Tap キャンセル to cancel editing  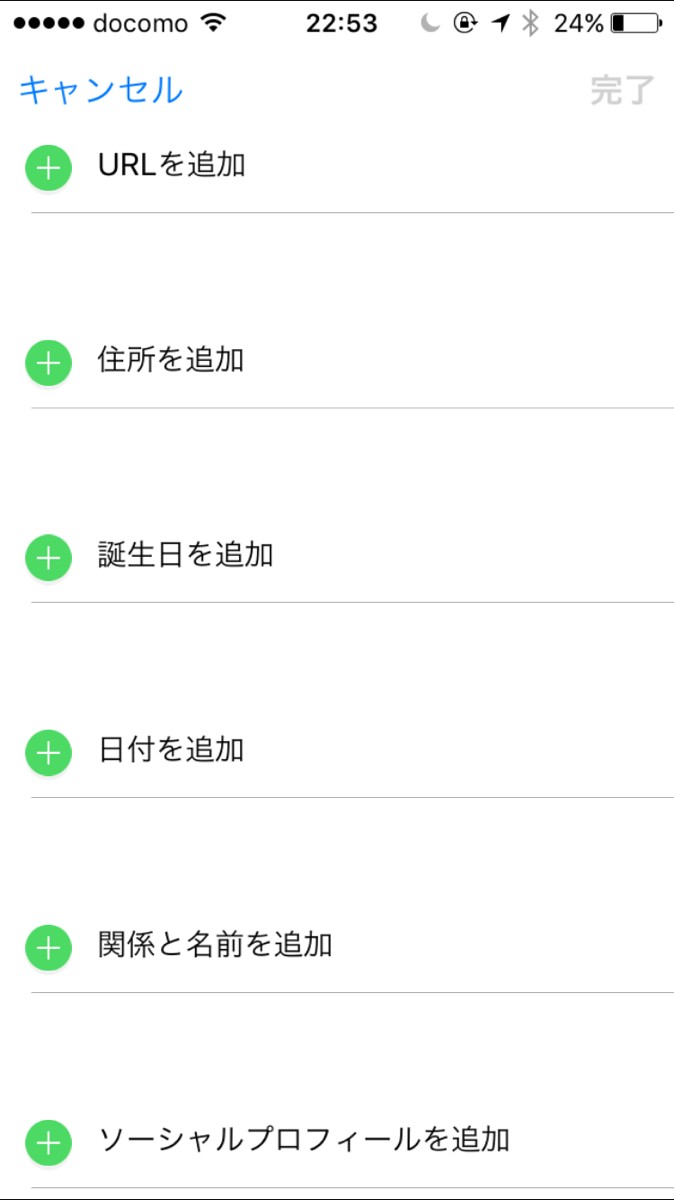(100, 90)
